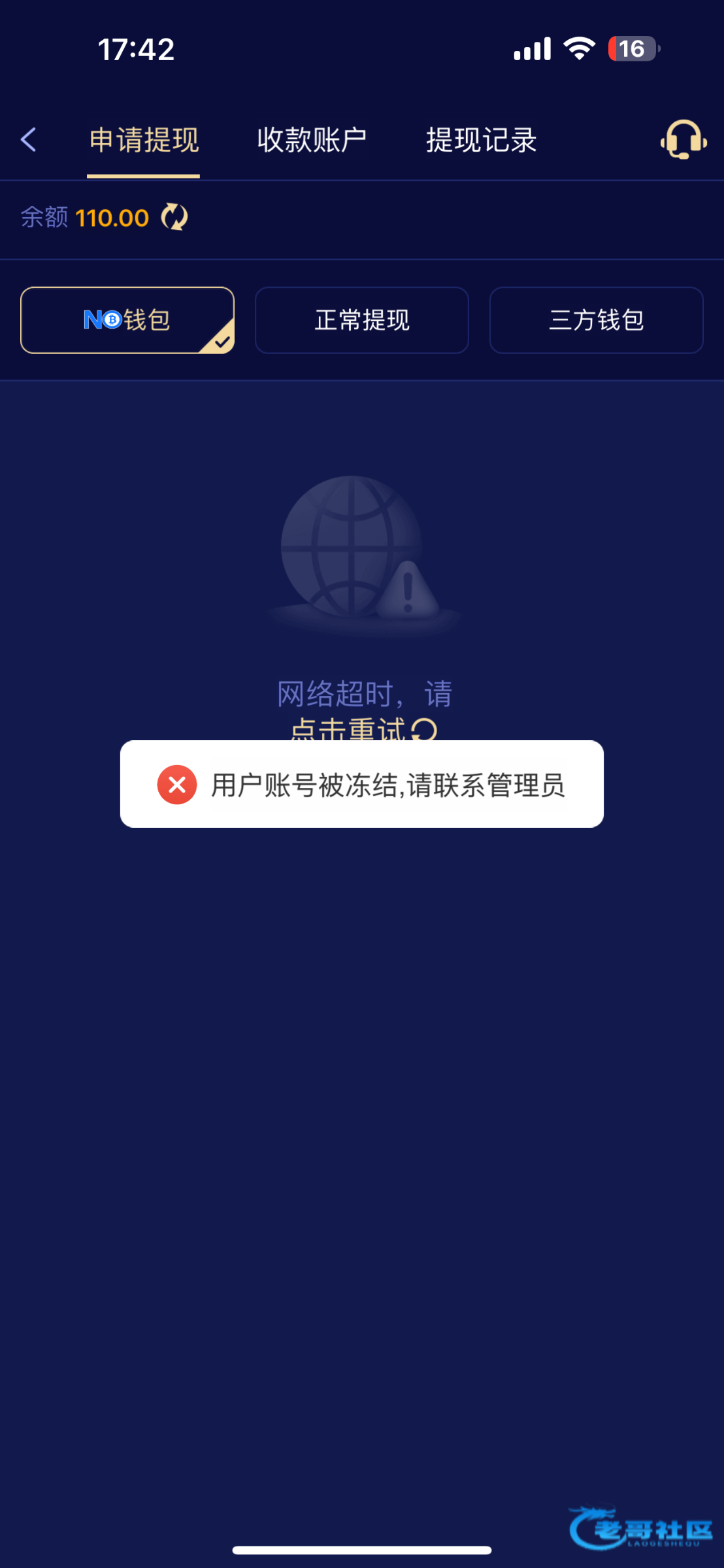Pick the 三方钱包 option
Screen dimensions: 724x1568
pos(596,320)
